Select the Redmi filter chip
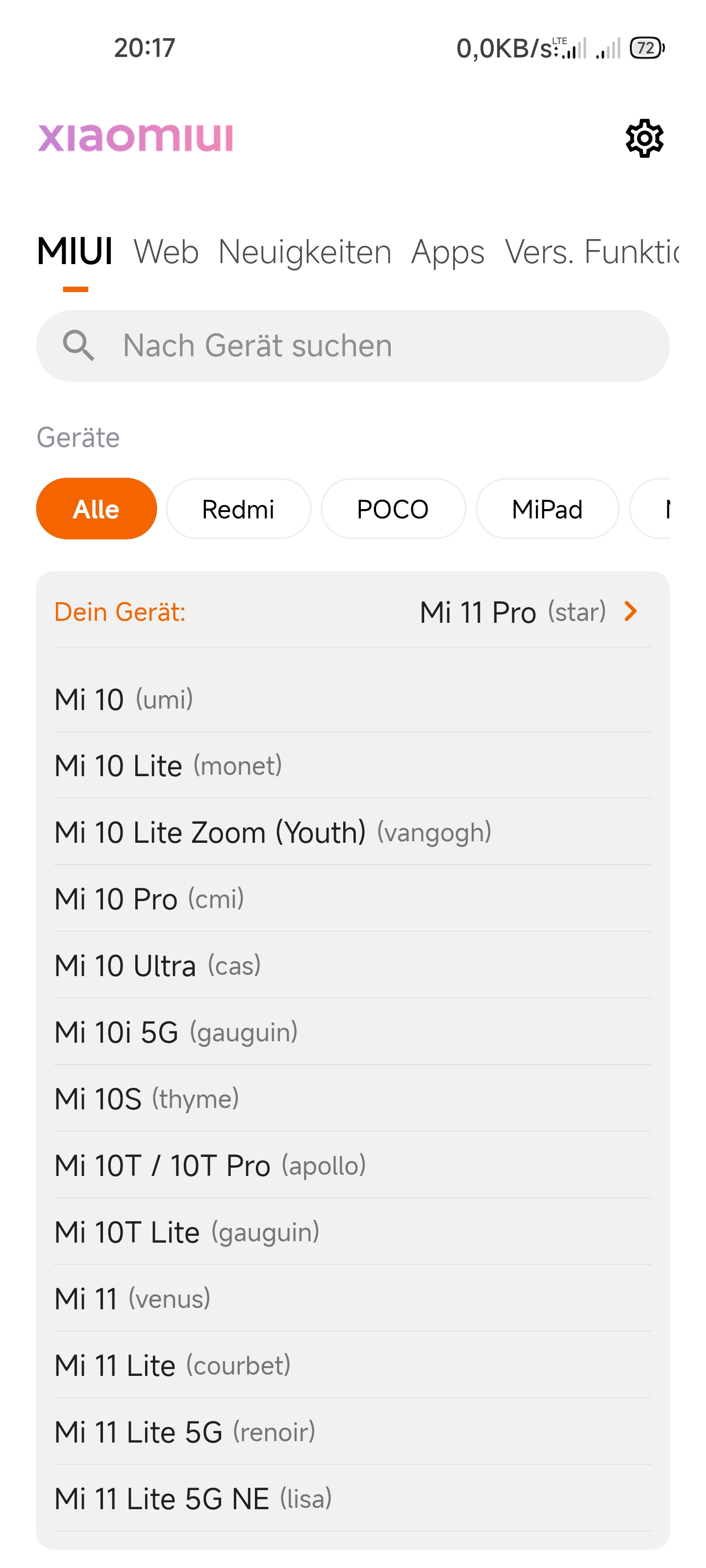The width and height of the screenshot is (706, 1568). (x=238, y=508)
